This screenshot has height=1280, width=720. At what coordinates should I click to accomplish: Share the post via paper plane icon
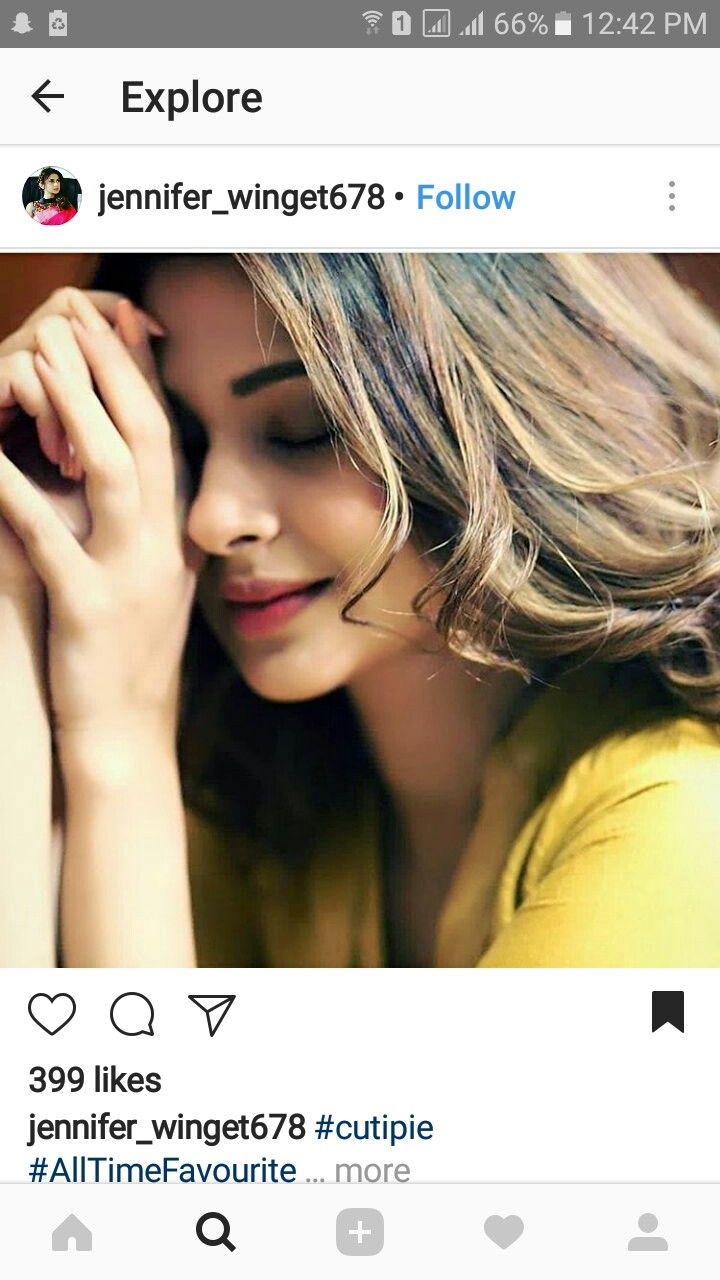pyautogui.click(x=212, y=1014)
